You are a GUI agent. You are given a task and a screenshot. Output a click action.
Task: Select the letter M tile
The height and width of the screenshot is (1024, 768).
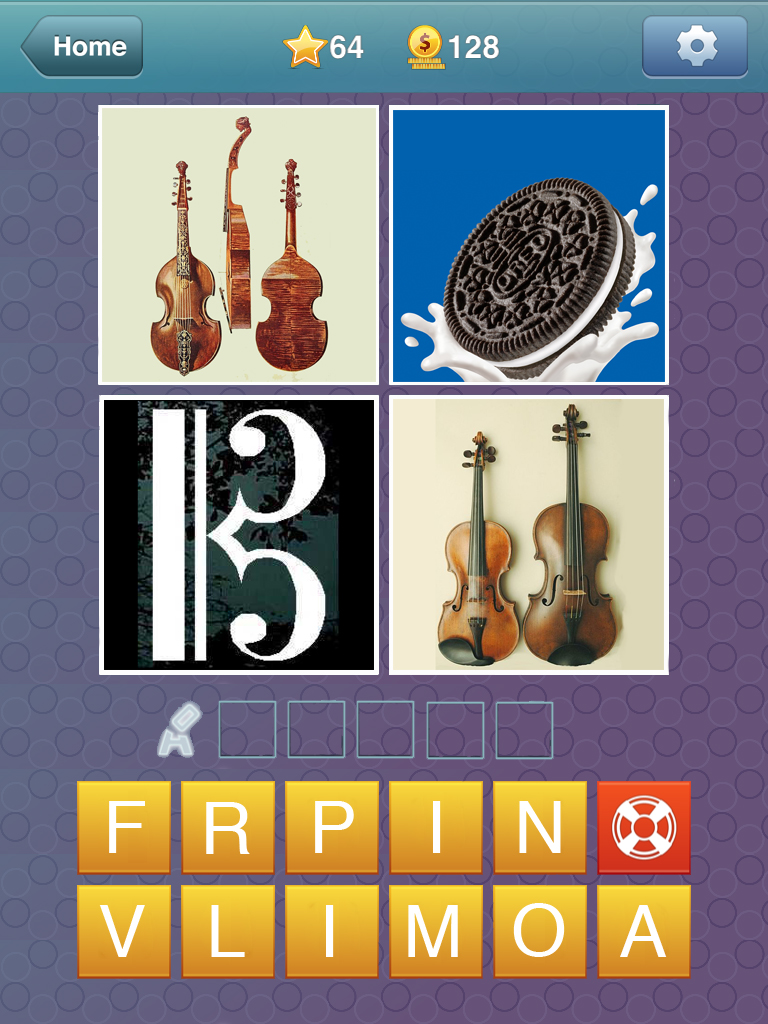tap(436, 932)
